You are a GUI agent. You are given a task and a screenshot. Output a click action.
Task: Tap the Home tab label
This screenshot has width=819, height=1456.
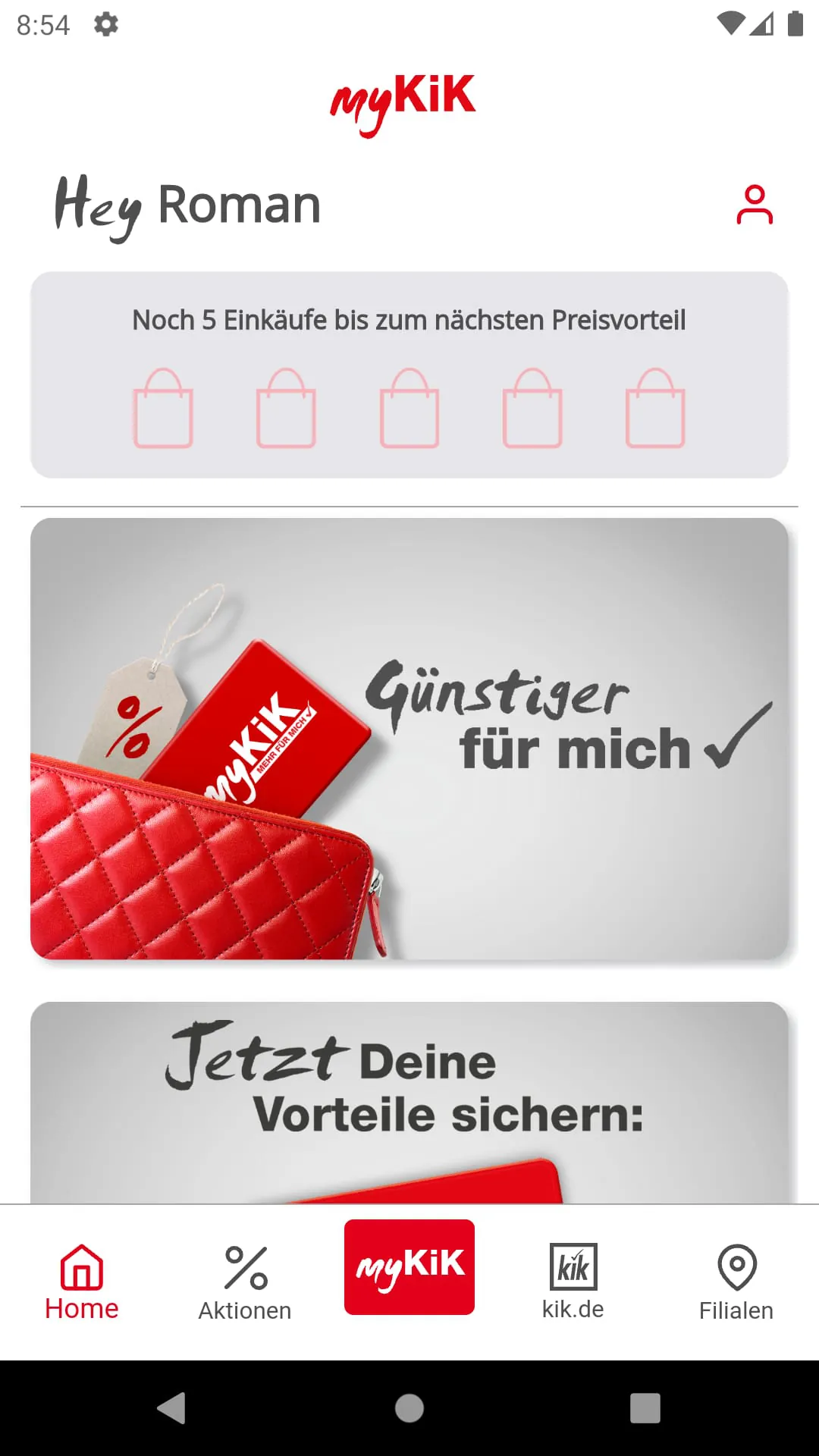pyautogui.click(x=81, y=1310)
